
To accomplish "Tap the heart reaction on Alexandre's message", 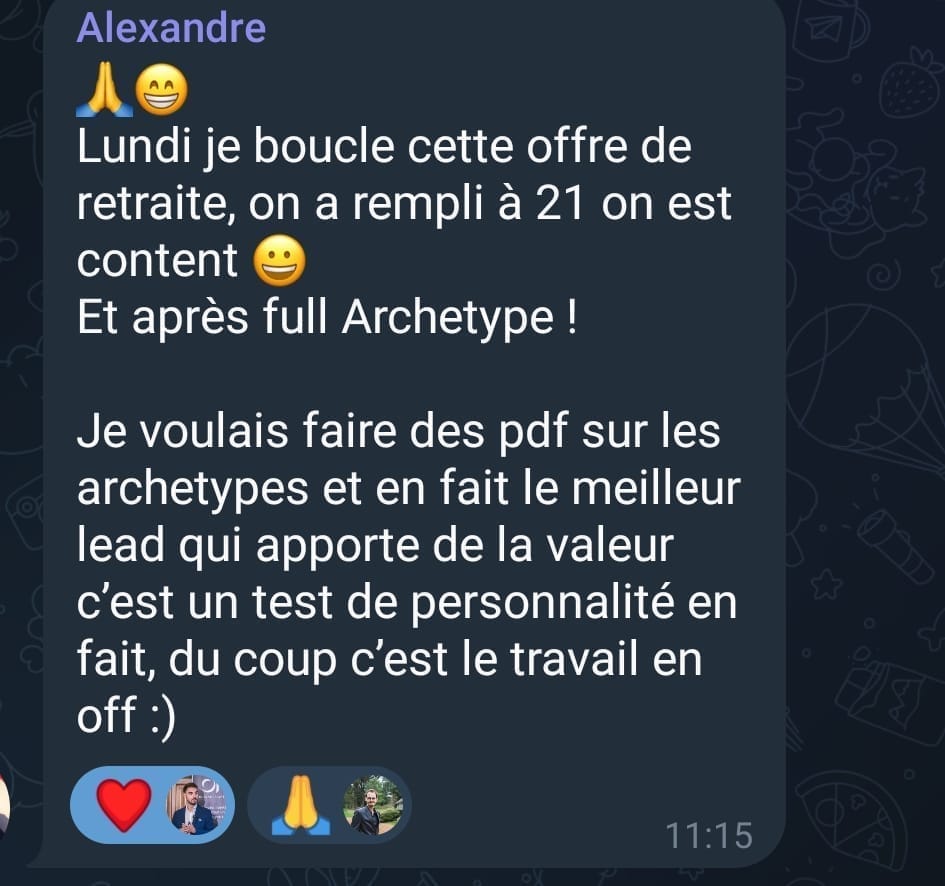I will pos(125,805).
